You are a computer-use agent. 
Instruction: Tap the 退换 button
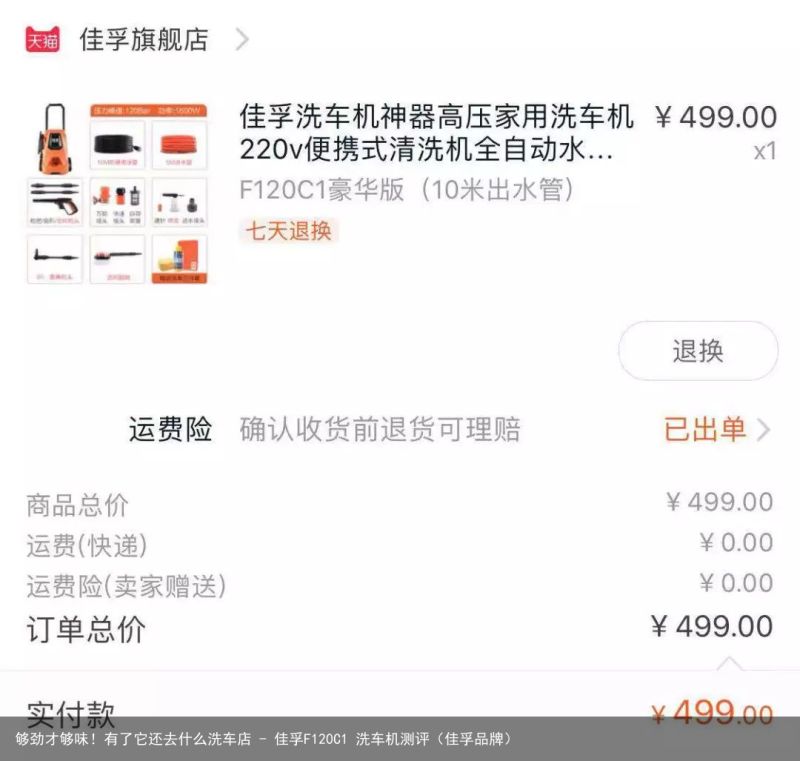[698, 351]
